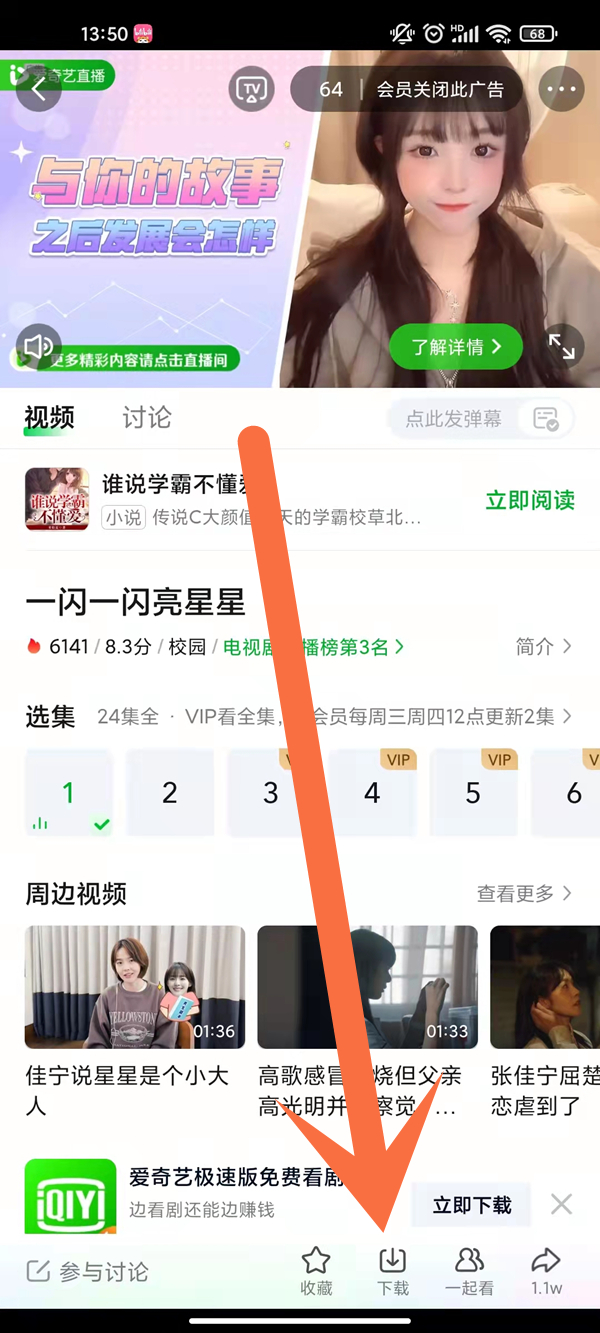Screen dimensions: 600x1333
Task: Select VIP episode 4
Action: pos(372,793)
